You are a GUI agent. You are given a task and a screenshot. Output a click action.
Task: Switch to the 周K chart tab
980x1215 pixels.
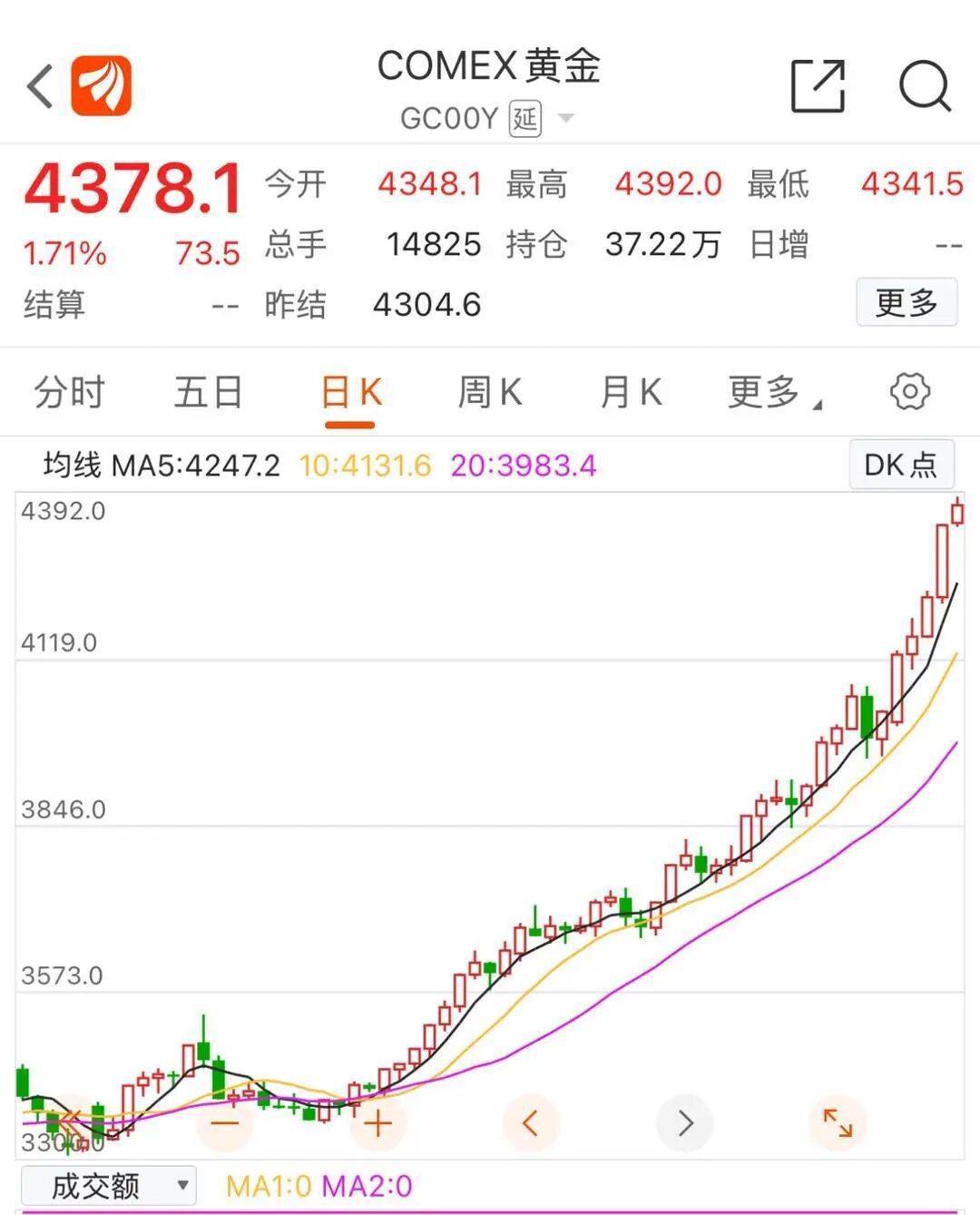[x=489, y=393]
